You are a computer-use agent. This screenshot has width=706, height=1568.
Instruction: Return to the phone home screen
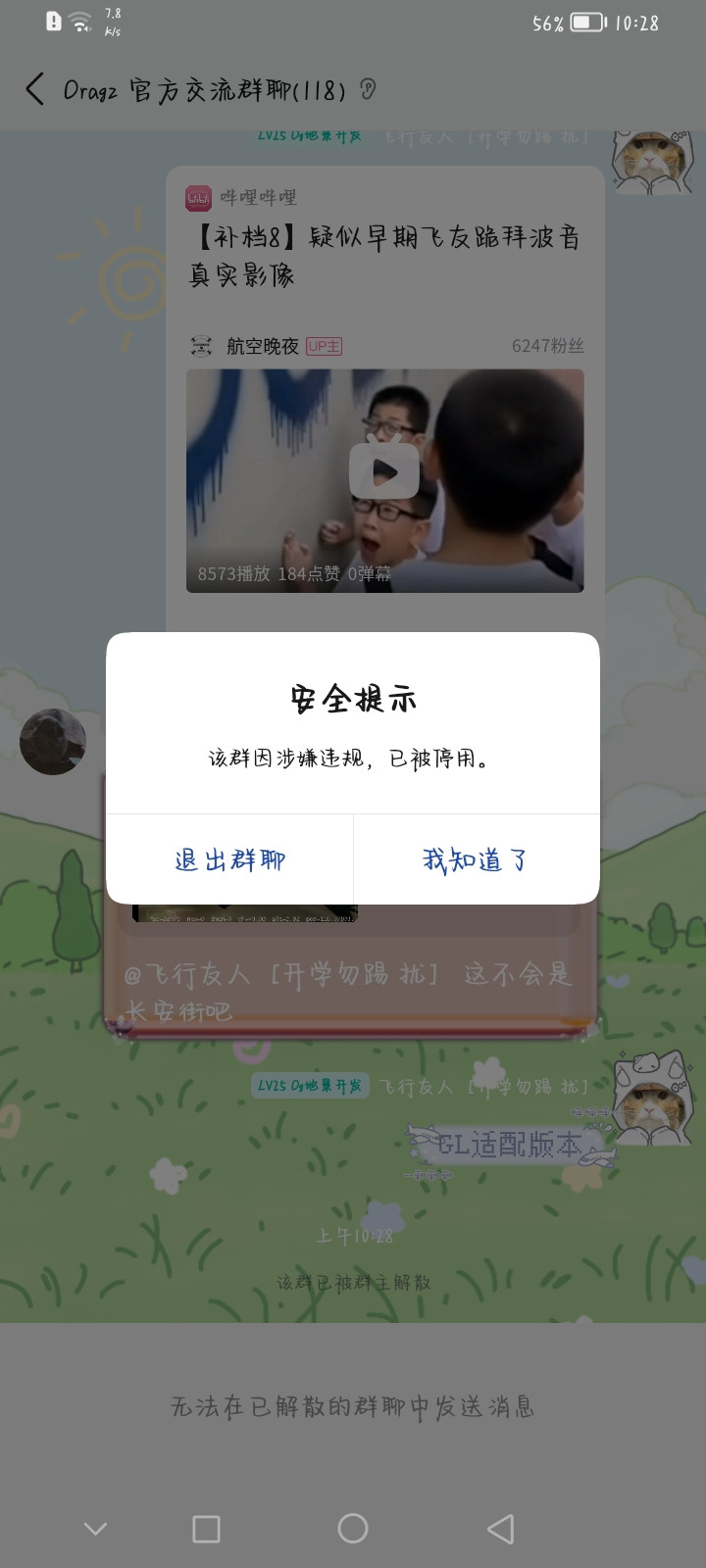(x=353, y=1529)
